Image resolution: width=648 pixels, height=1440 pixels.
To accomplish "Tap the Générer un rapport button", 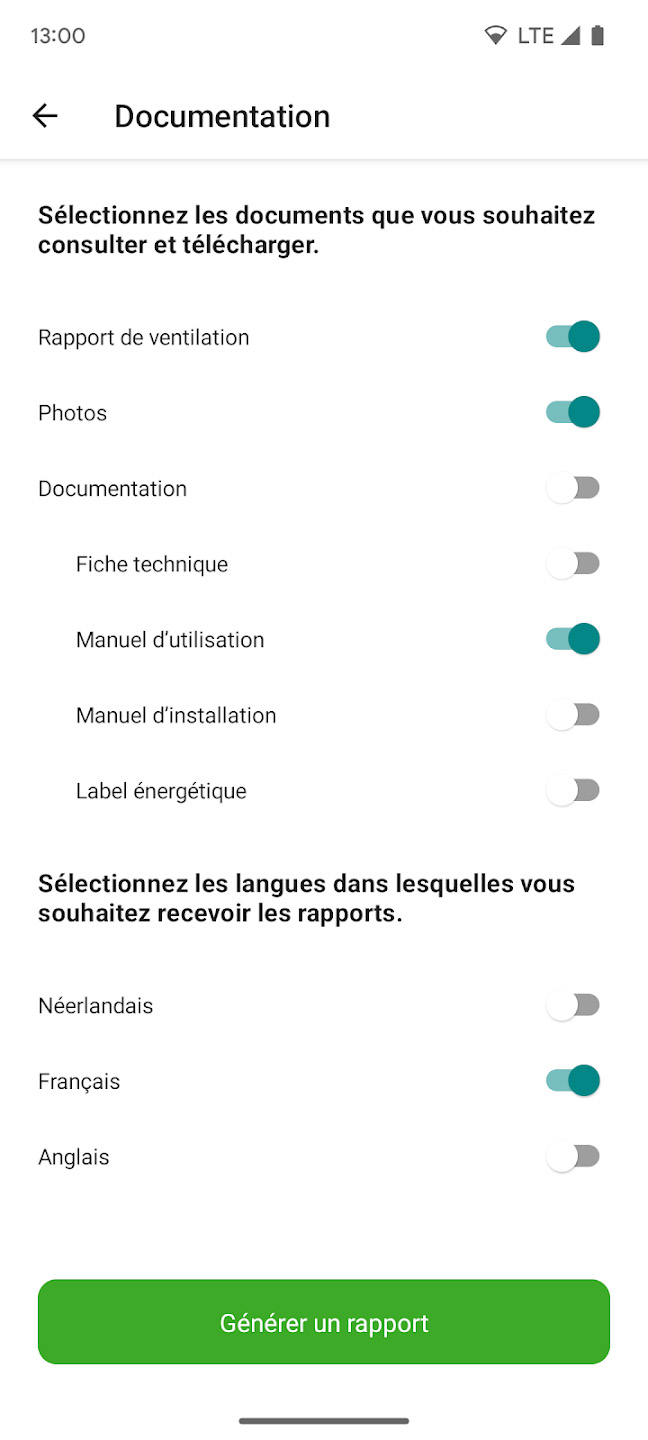I will (324, 1322).
